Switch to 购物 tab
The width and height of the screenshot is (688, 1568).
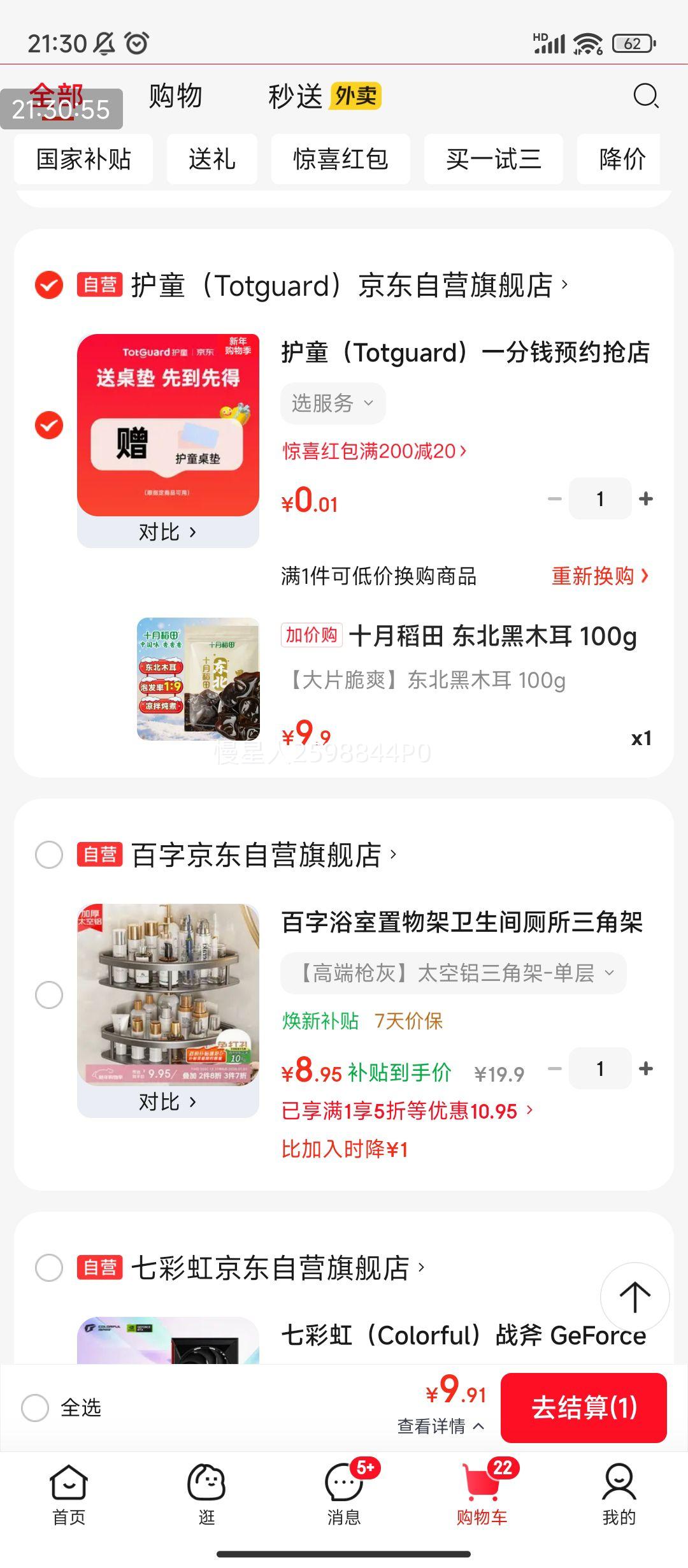(x=176, y=97)
